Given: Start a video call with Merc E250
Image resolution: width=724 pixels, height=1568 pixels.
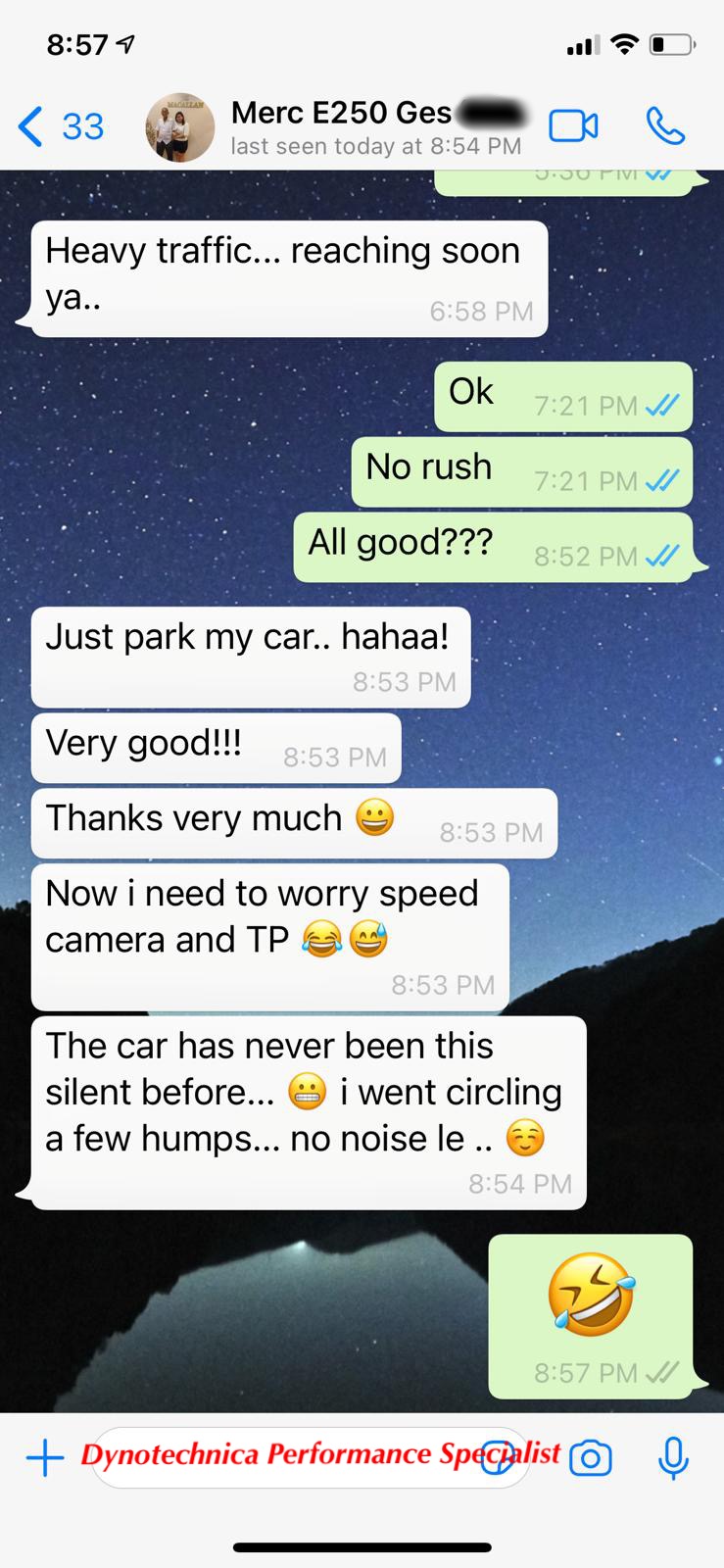Looking at the screenshot, I should click(573, 126).
